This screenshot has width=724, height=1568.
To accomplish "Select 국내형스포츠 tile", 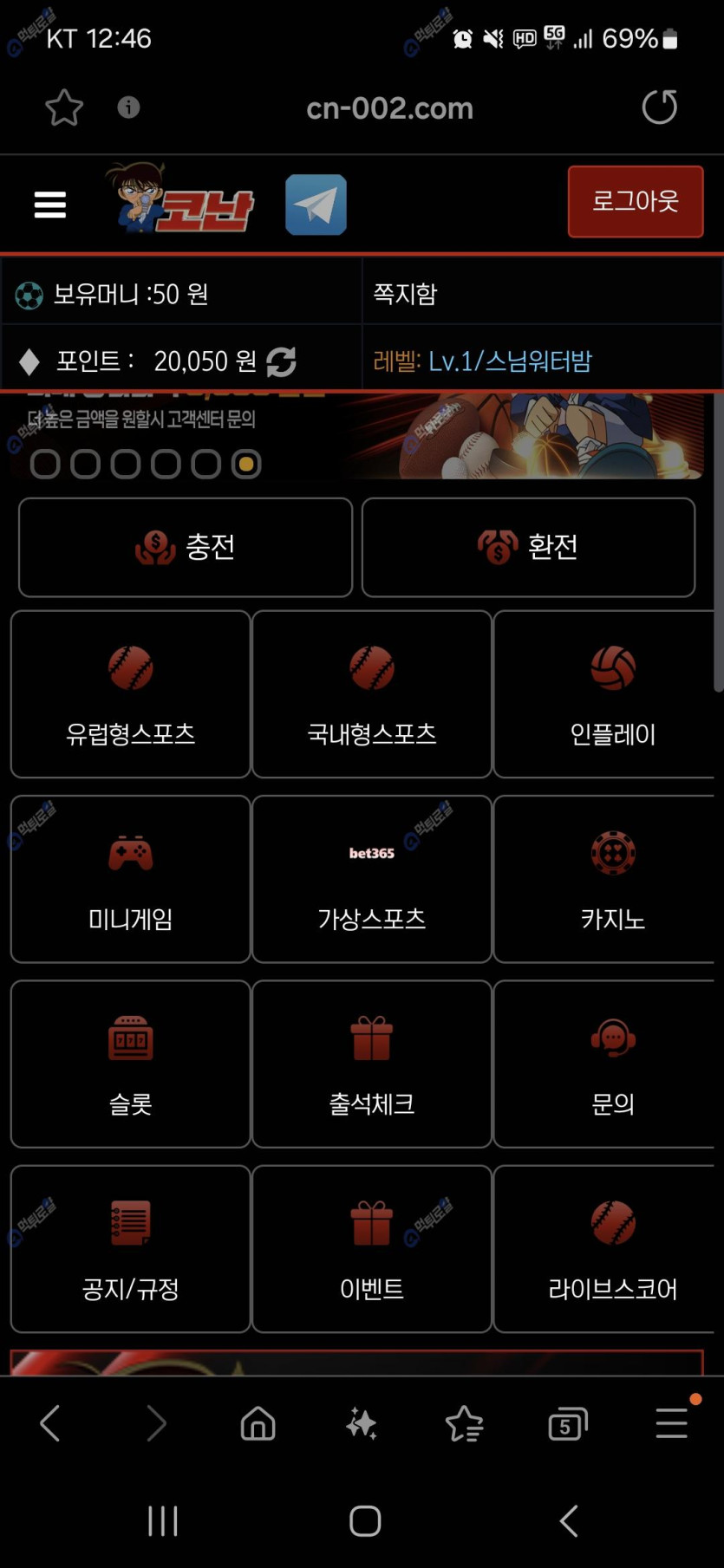I will pyautogui.click(x=371, y=694).
